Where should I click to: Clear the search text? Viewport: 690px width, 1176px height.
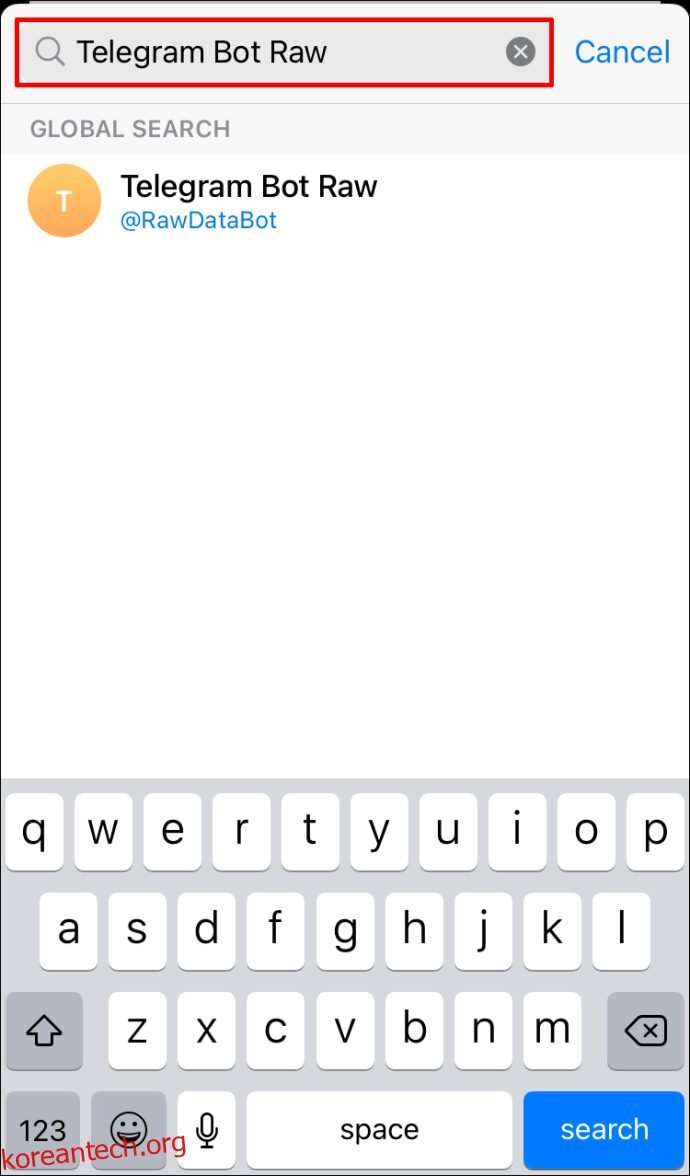[x=520, y=52]
